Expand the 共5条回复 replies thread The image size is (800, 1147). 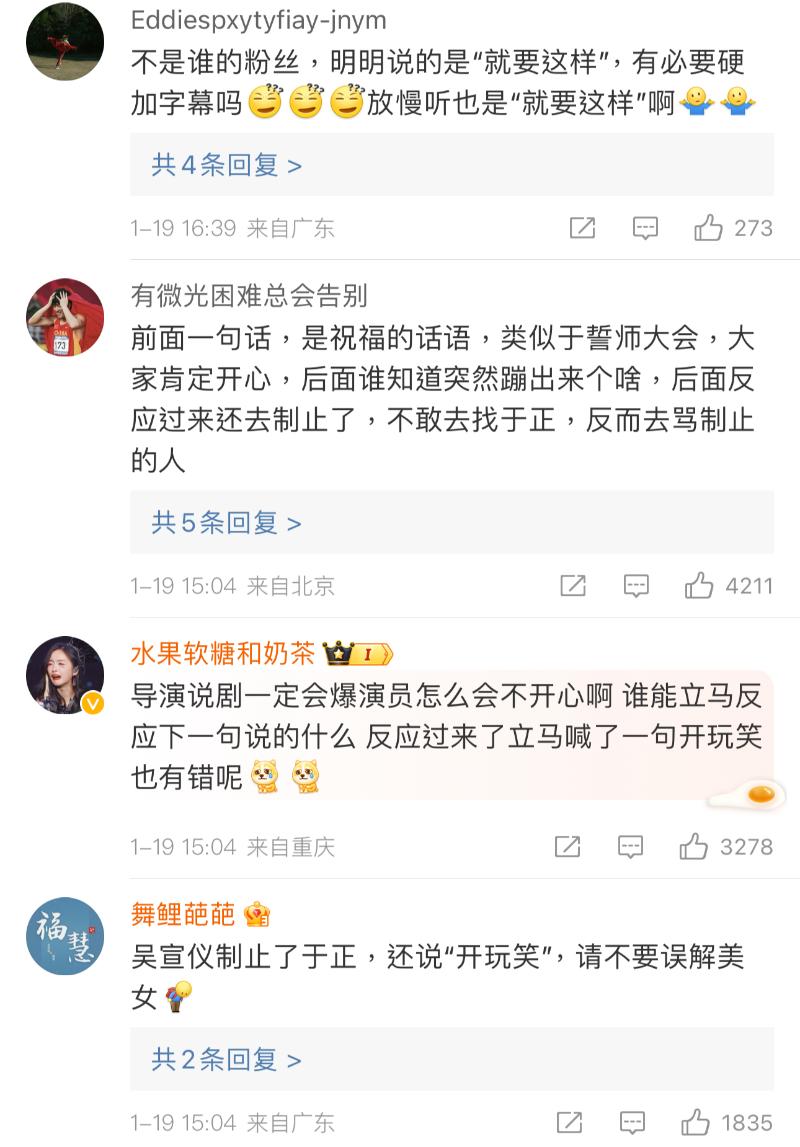pyautogui.click(x=226, y=522)
